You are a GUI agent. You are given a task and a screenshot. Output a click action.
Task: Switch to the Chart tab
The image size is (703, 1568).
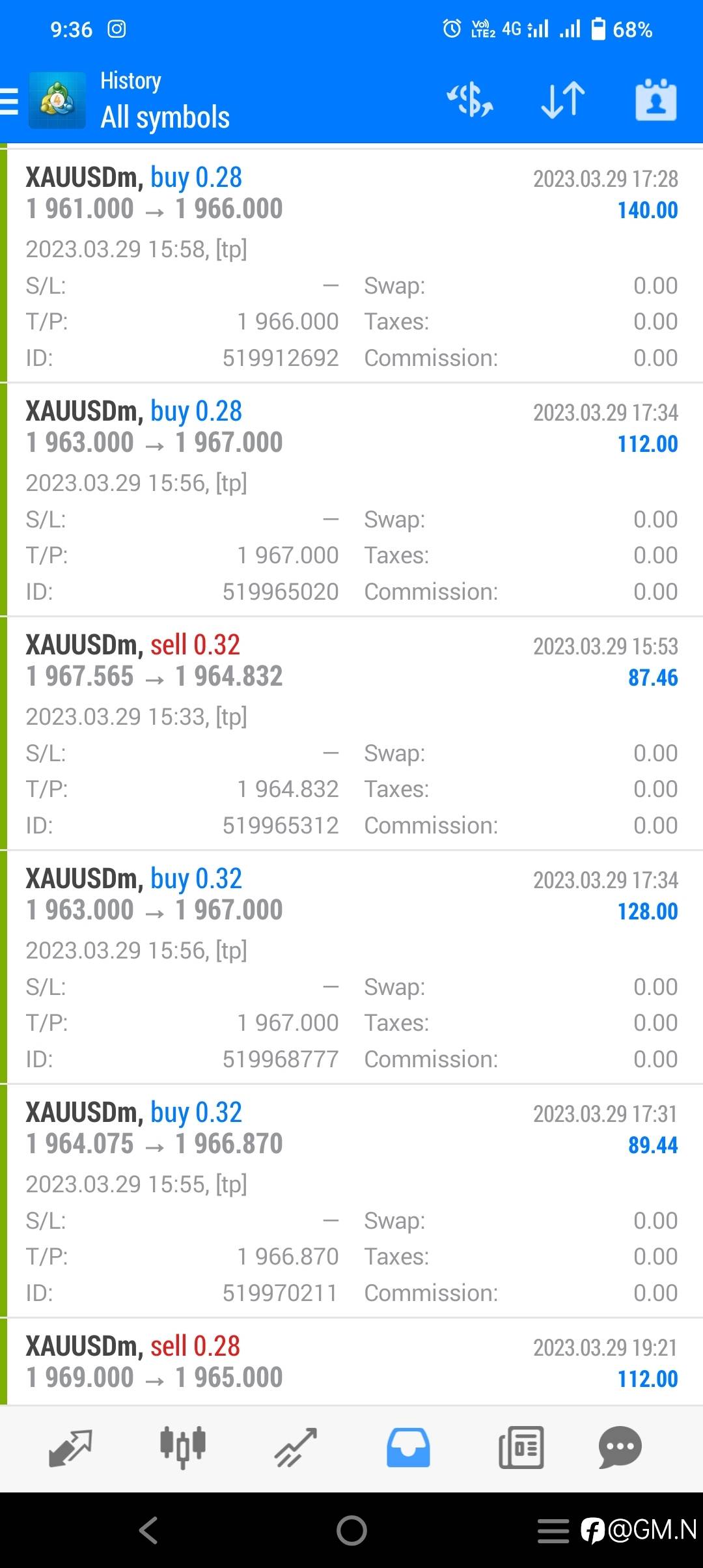[x=183, y=1448]
